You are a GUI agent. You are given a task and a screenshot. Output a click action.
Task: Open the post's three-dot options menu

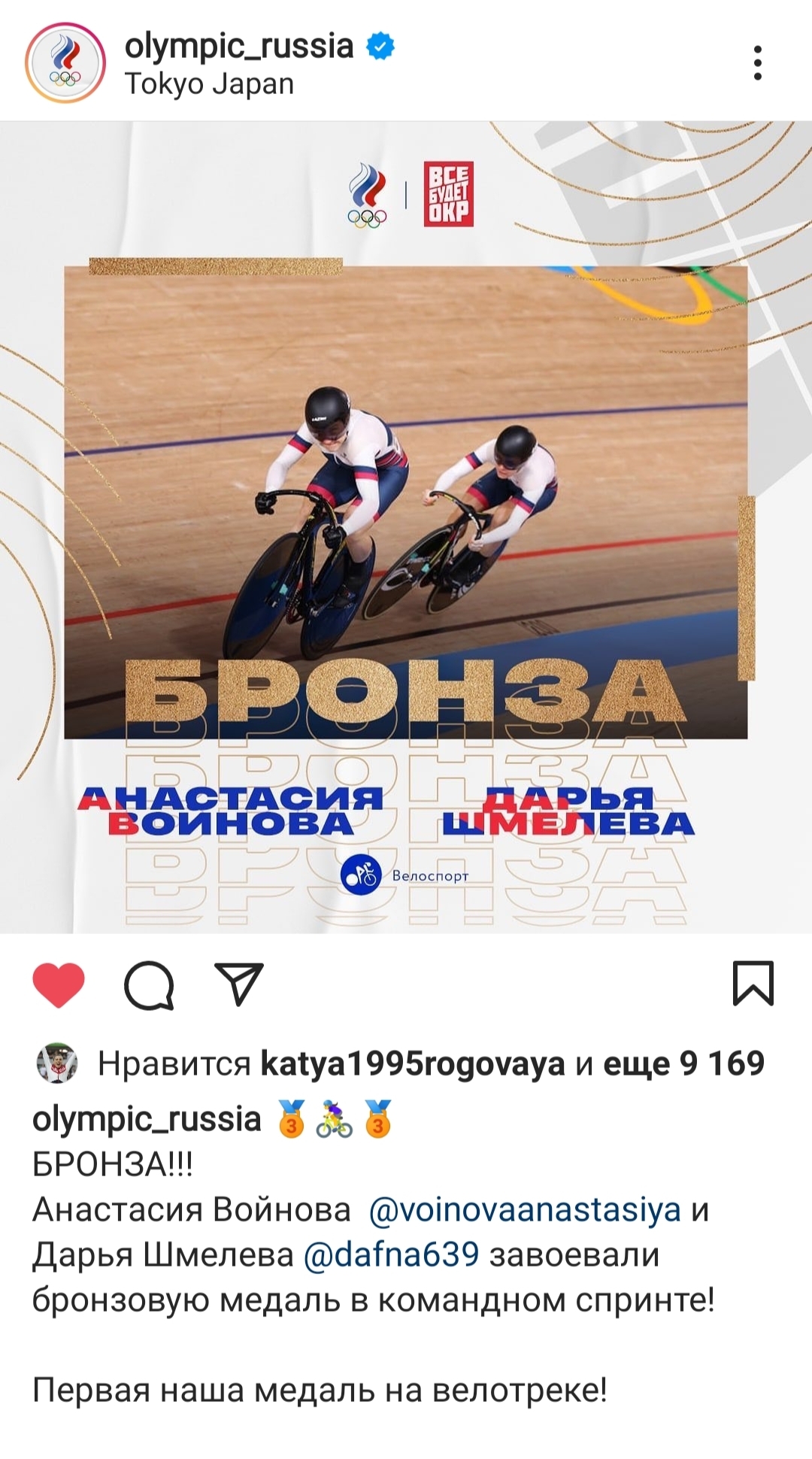coord(757,62)
